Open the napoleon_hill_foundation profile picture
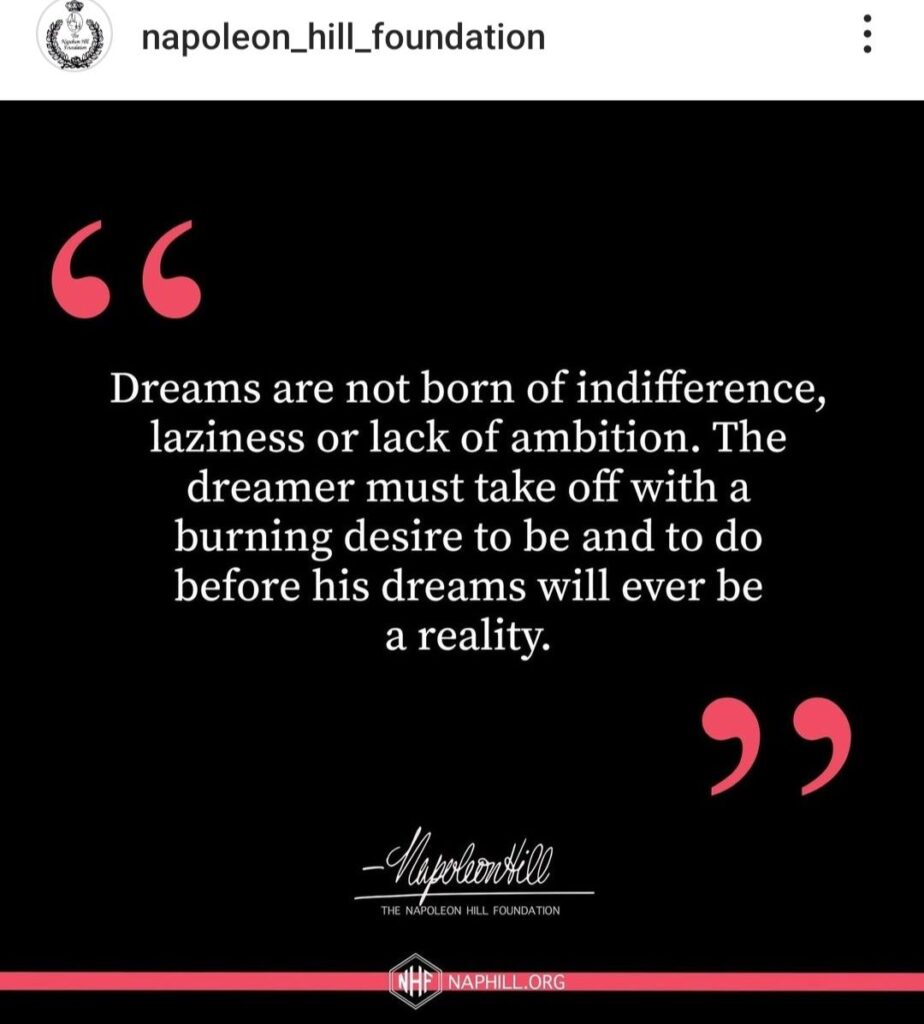Image resolution: width=924 pixels, height=1024 pixels. point(74,40)
